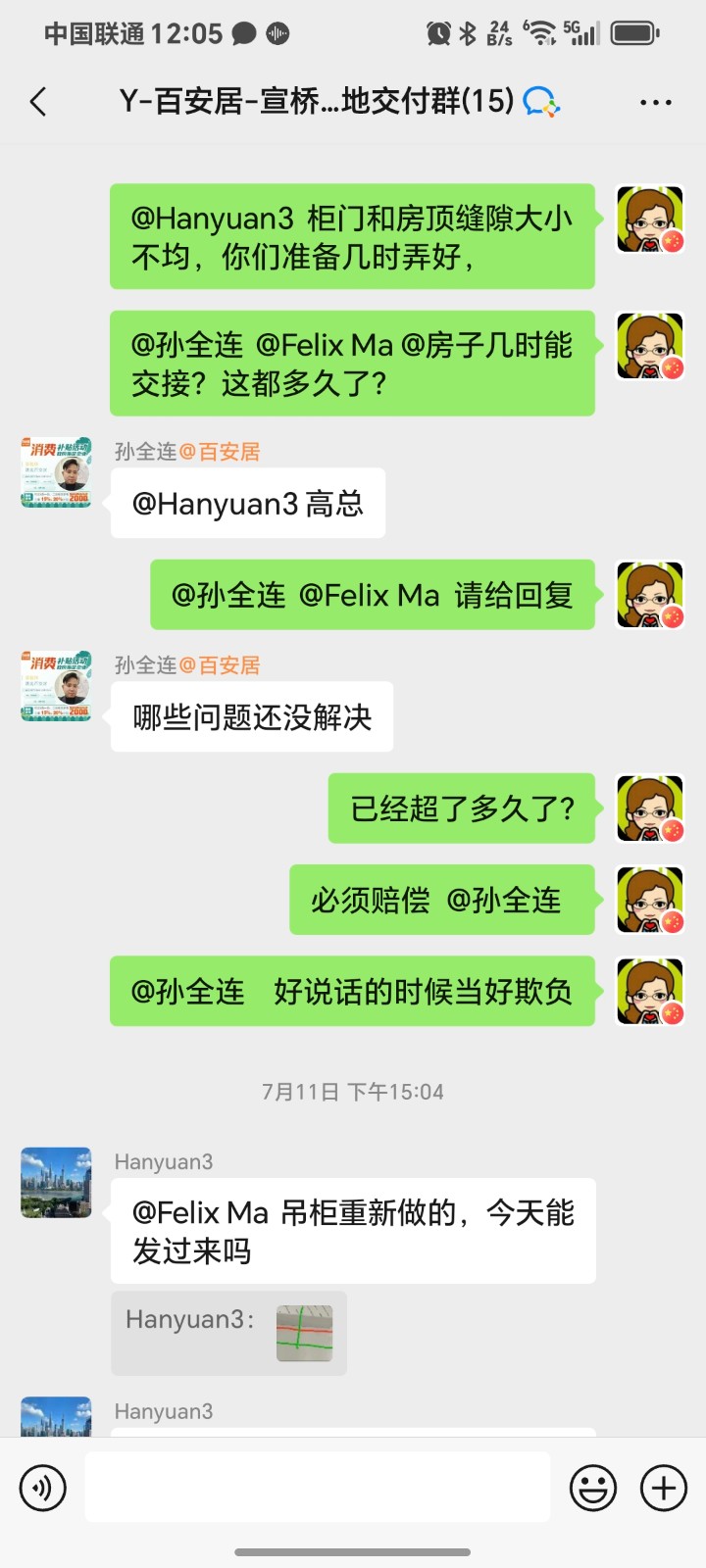Open the plus attachments menu
Screen dimensions: 706x1568
click(664, 1488)
